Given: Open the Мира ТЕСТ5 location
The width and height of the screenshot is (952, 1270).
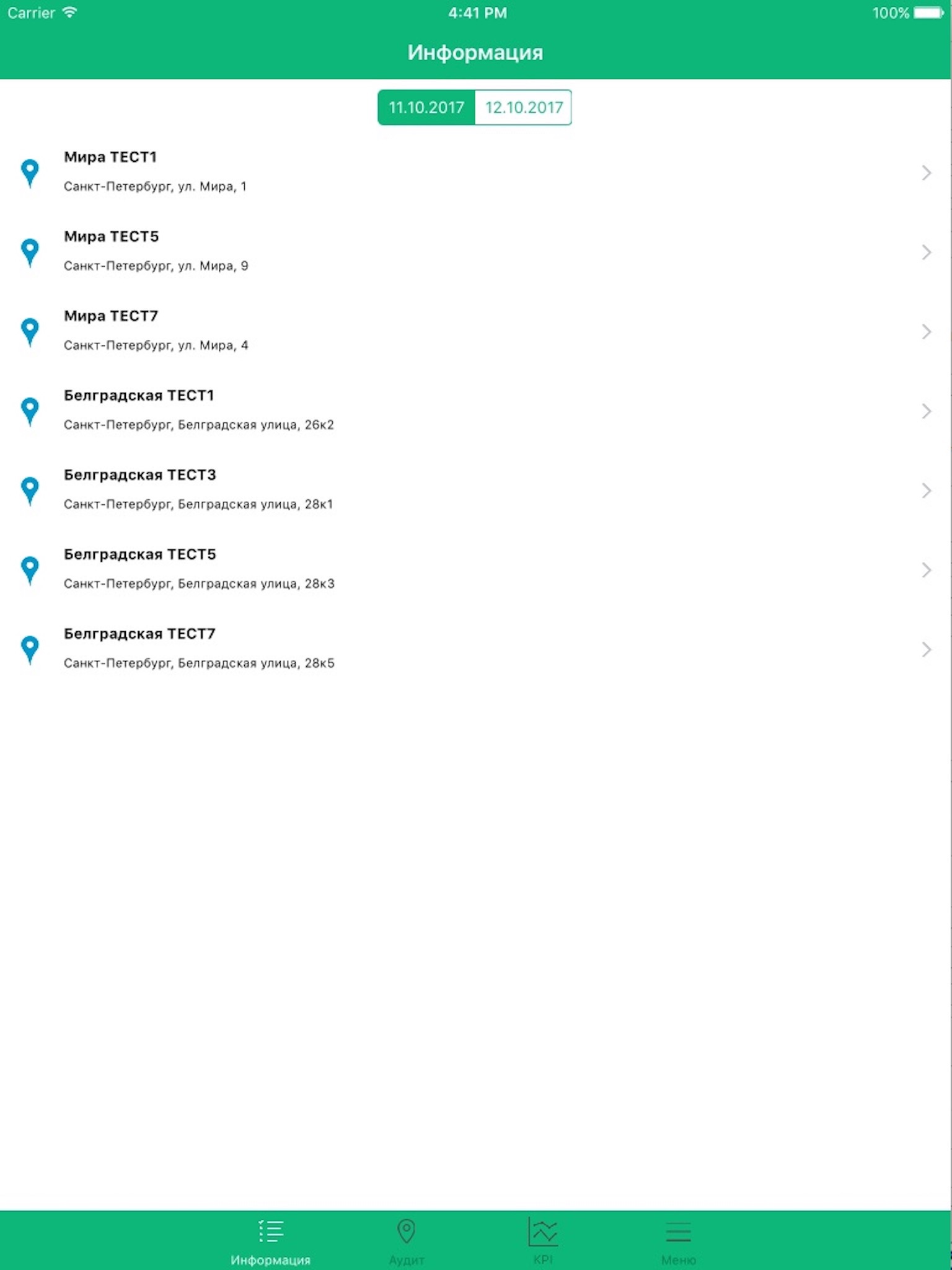Looking at the screenshot, I should (475, 251).
